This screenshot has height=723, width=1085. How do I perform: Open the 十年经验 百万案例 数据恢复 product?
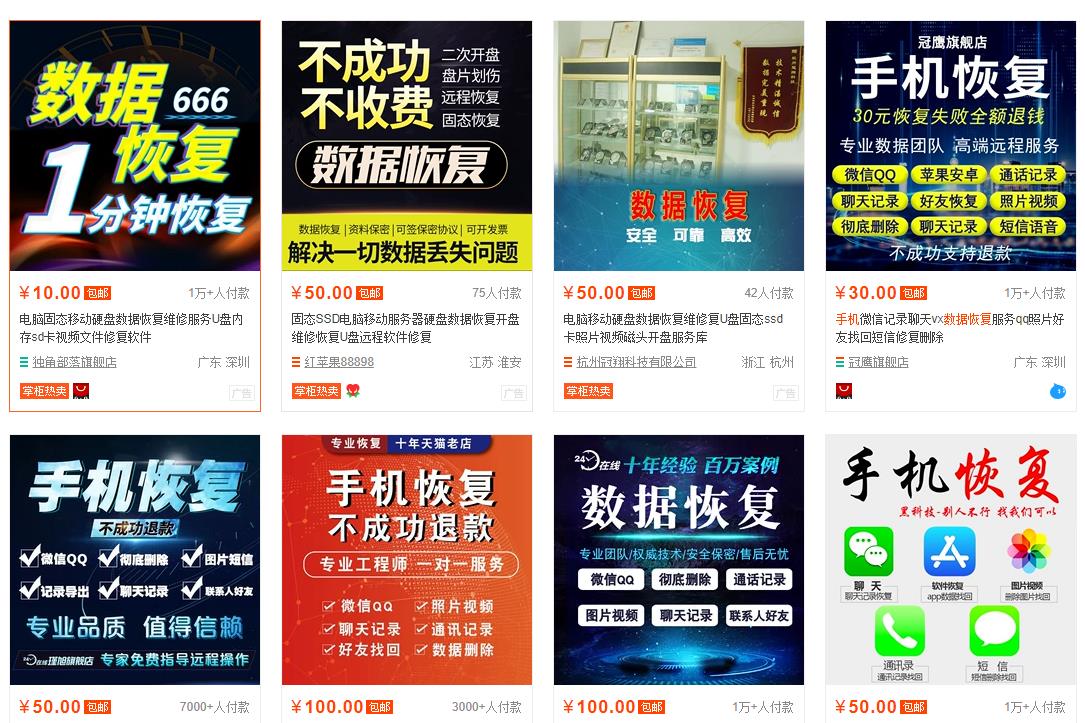[679, 559]
